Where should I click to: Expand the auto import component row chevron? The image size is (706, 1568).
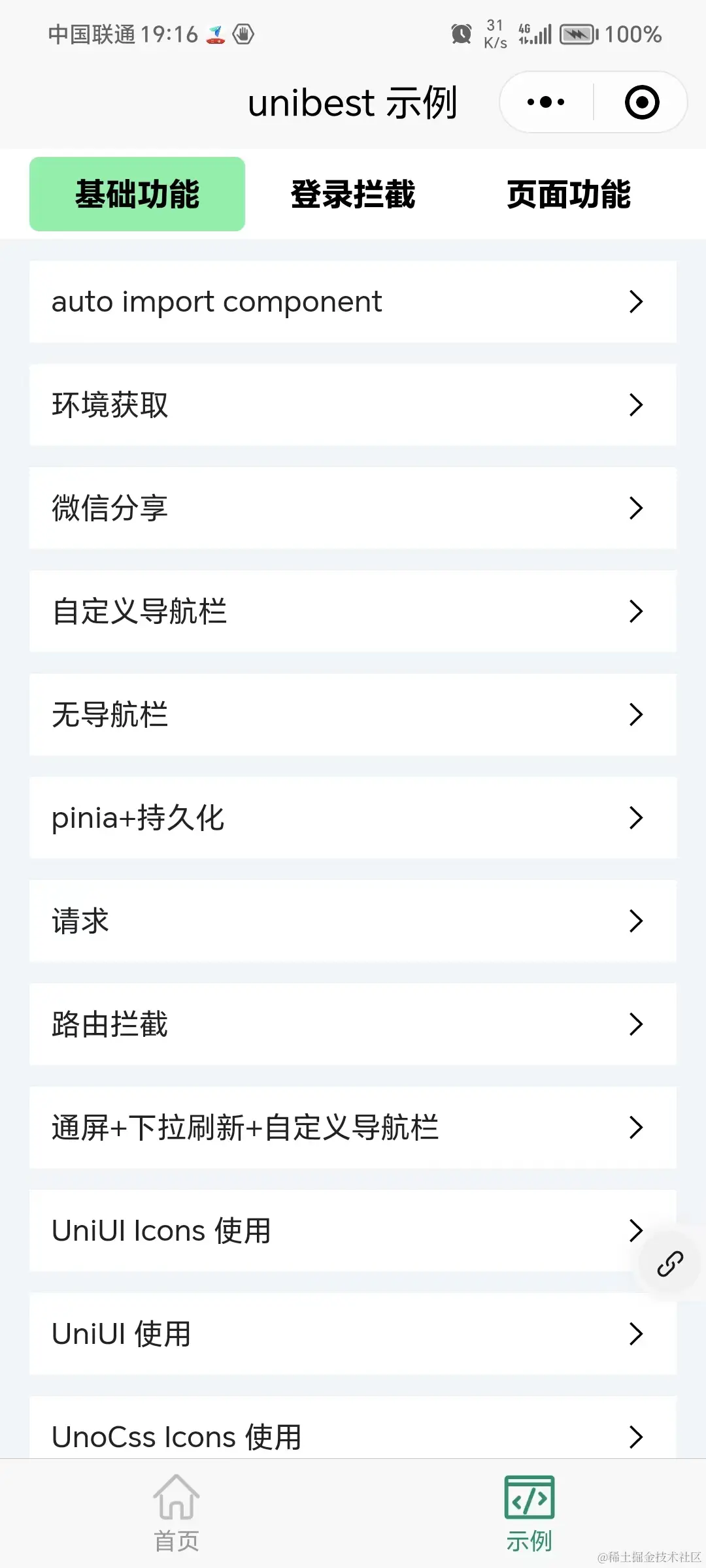click(x=636, y=302)
